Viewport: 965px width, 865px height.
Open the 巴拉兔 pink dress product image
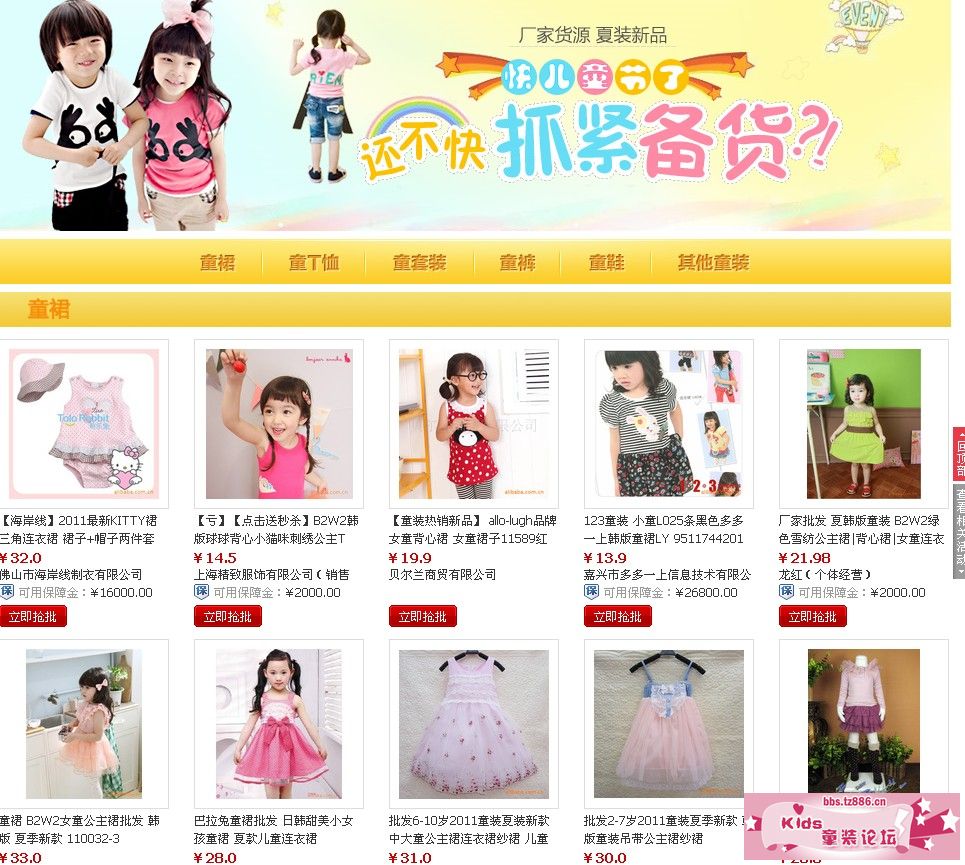(278, 723)
